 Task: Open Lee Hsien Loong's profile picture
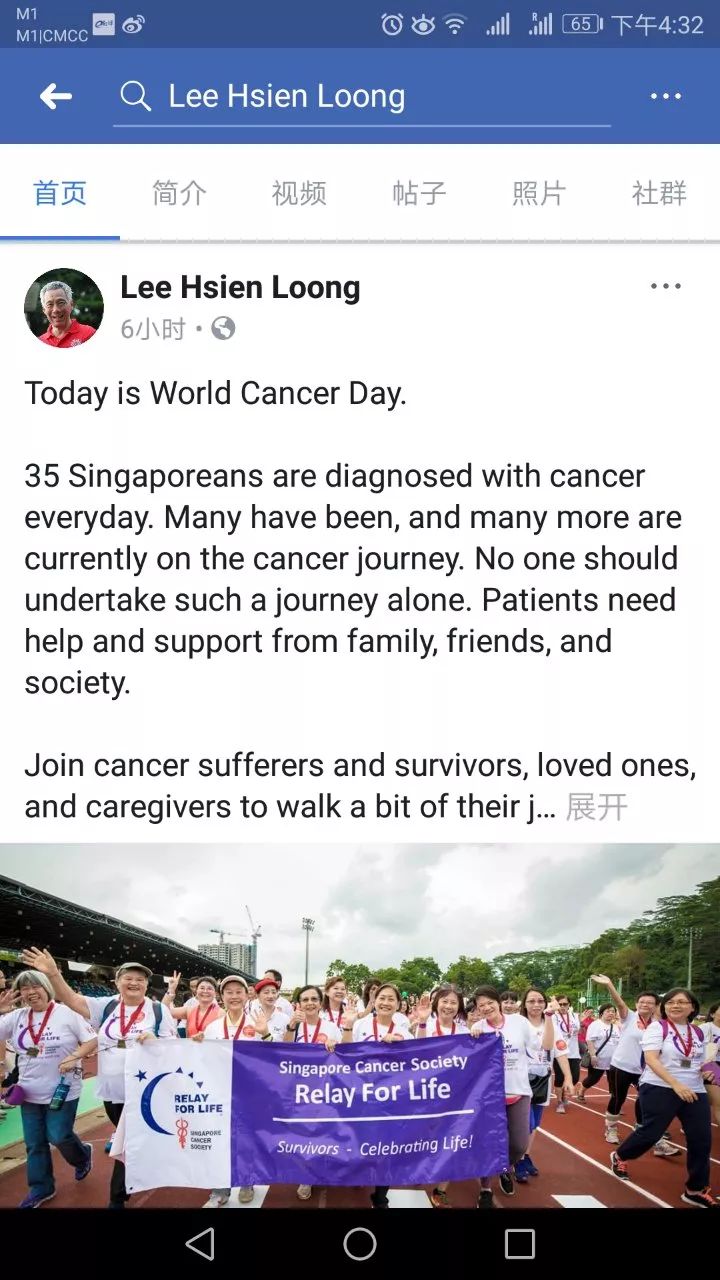64,308
